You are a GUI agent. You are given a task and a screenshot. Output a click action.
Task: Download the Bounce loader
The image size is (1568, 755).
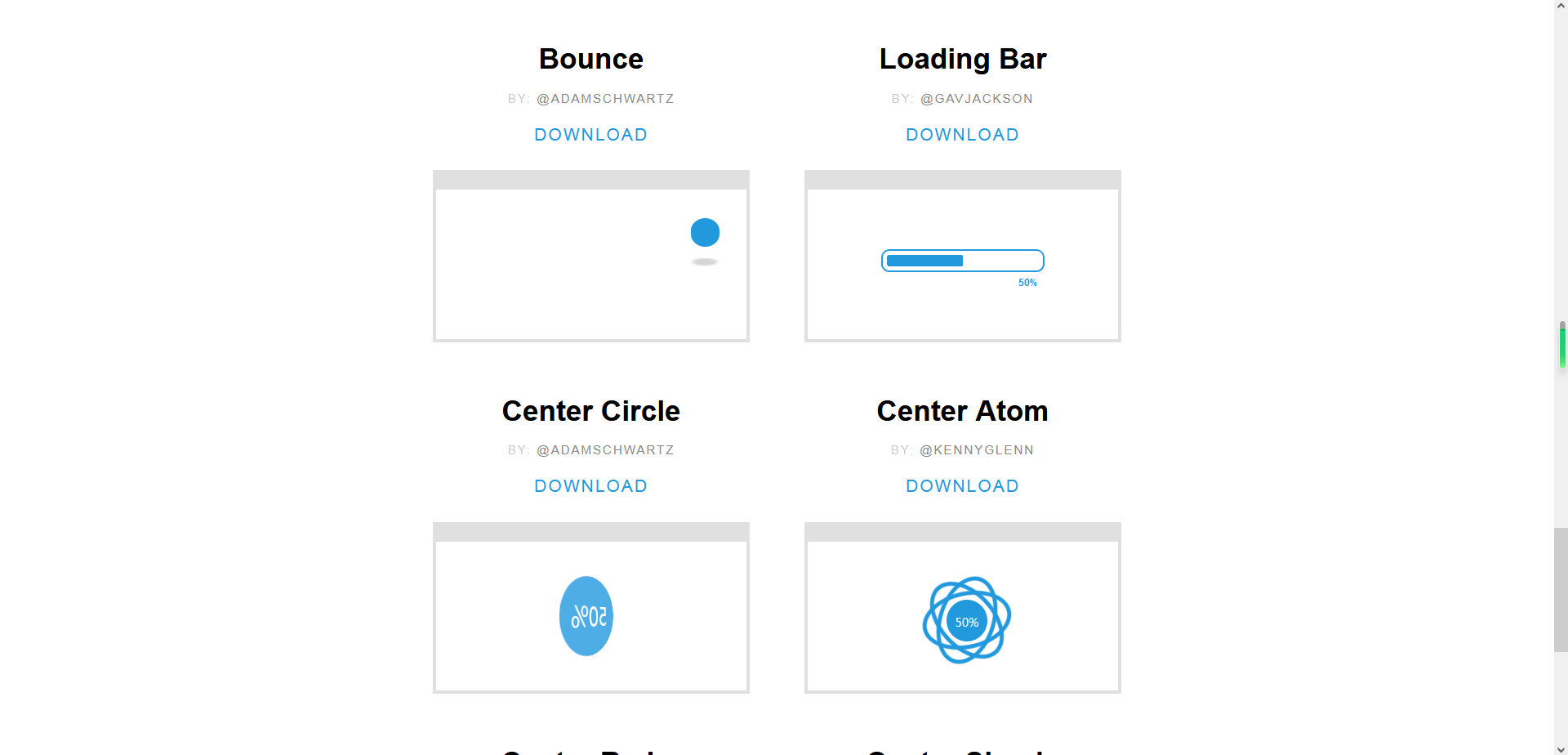point(590,135)
